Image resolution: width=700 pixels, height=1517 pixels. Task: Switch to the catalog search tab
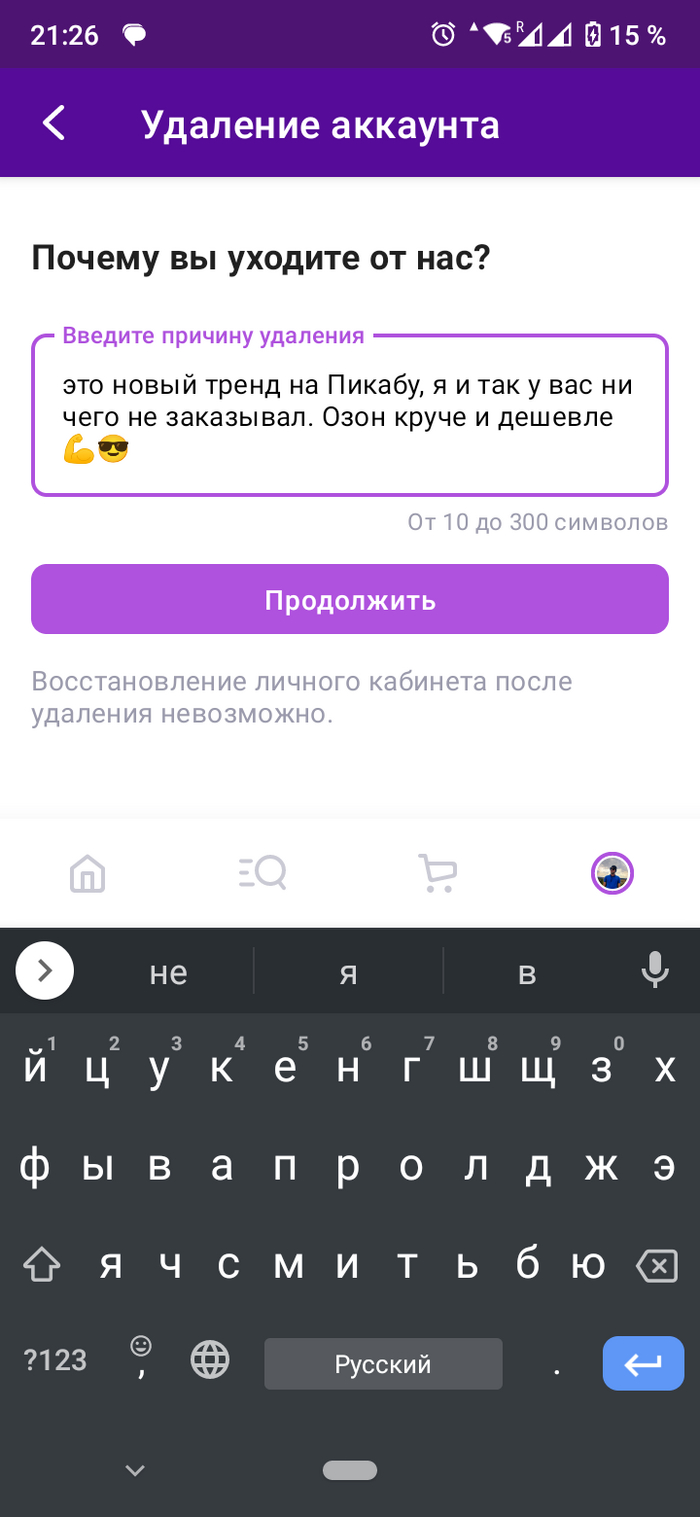click(263, 874)
